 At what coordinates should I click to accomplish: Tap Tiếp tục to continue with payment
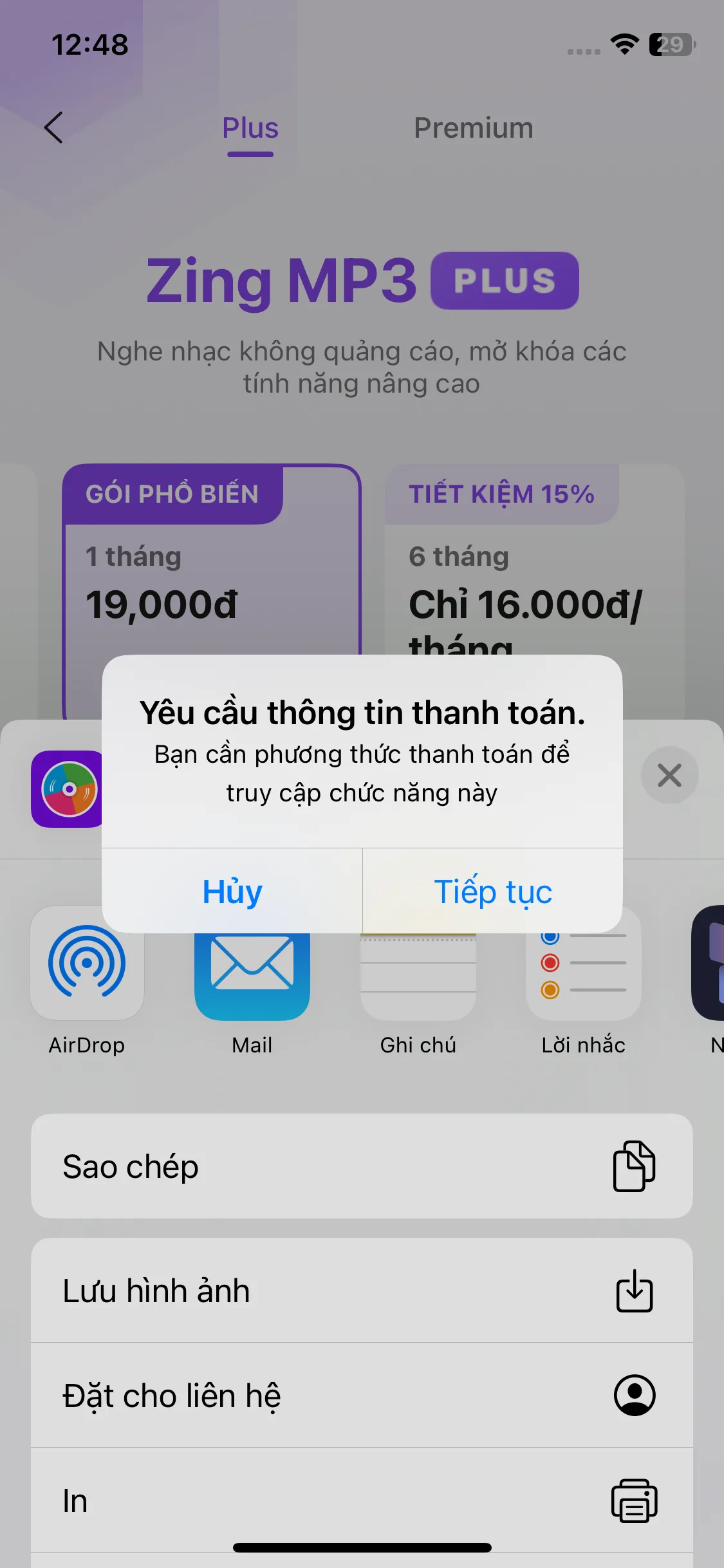click(493, 891)
